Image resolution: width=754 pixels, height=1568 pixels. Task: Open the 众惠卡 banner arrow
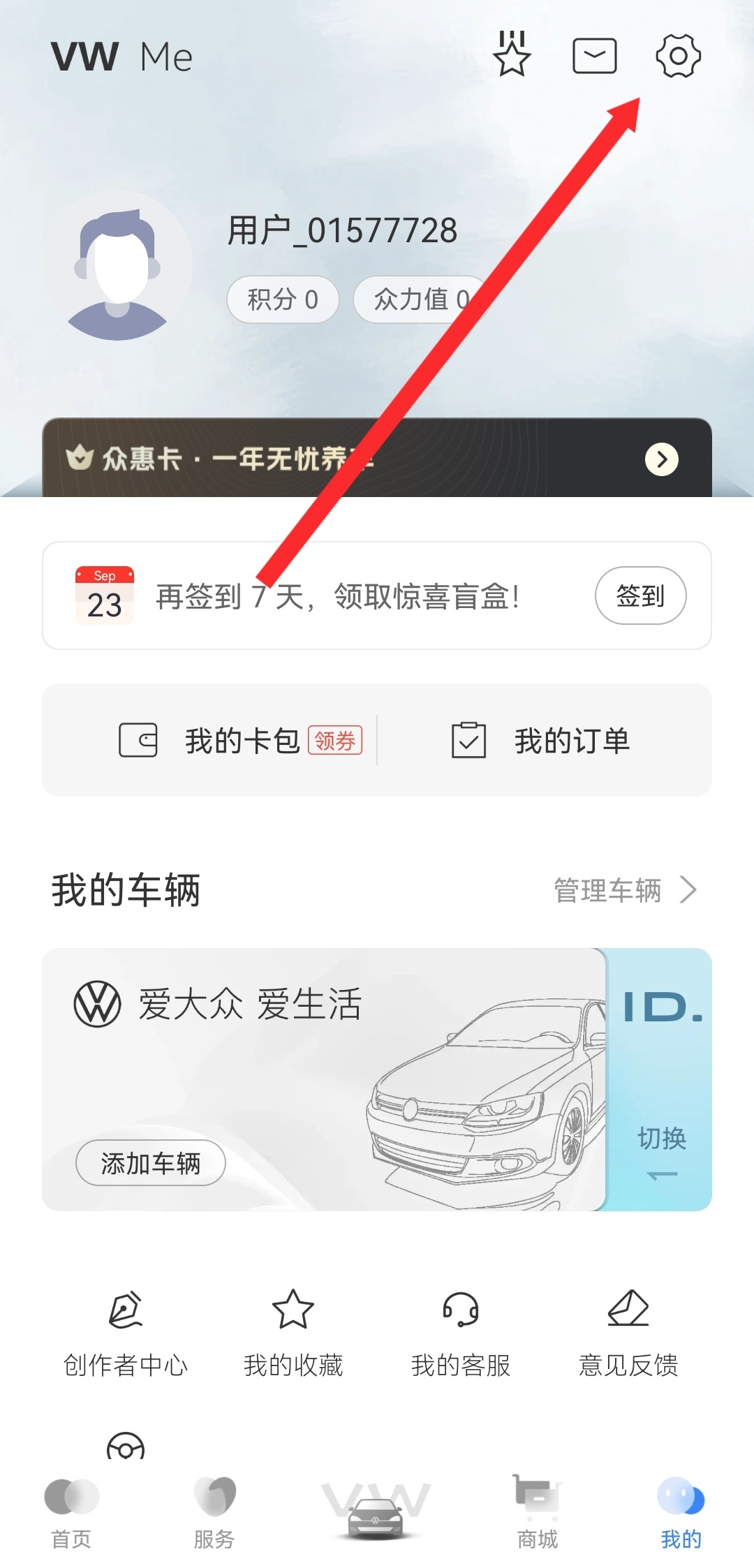pyautogui.click(x=661, y=459)
